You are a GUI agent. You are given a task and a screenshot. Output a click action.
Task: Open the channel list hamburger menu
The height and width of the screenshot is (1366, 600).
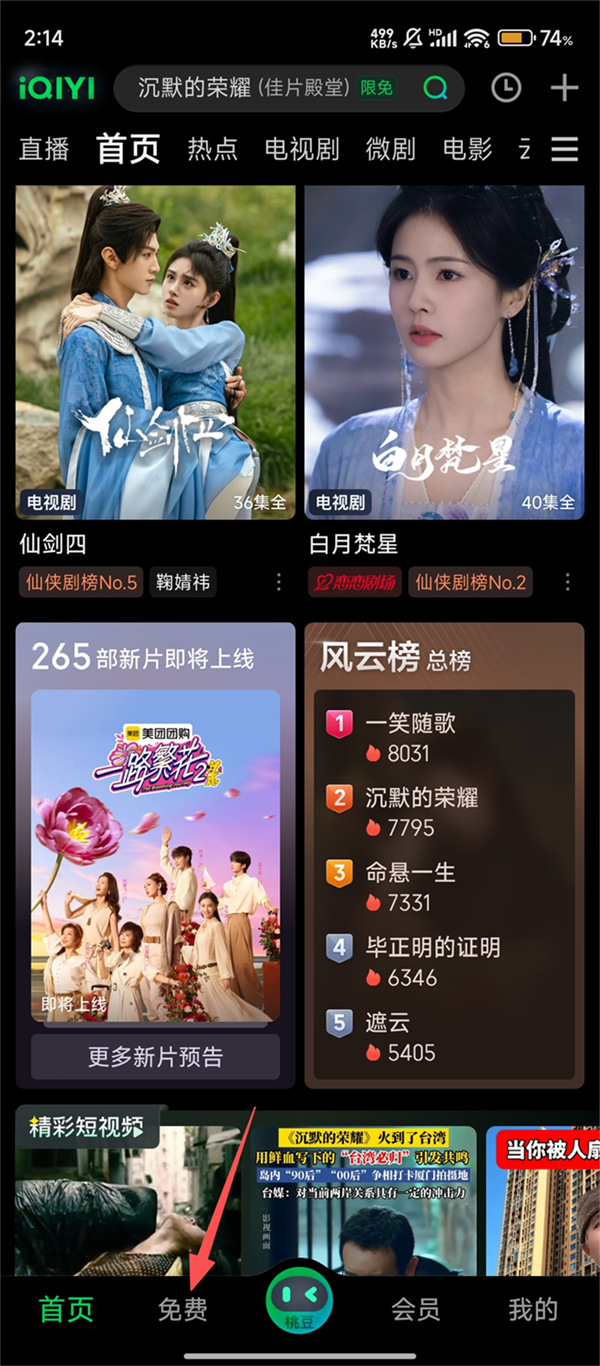click(x=565, y=149)
